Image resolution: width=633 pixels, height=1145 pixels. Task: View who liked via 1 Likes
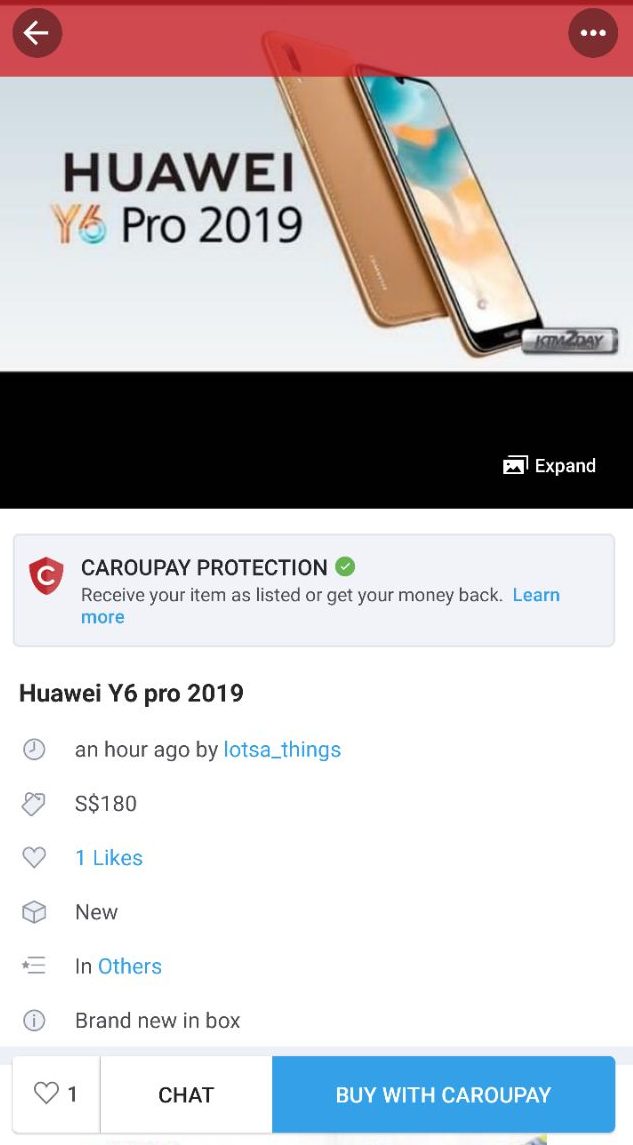coord(109,858)
